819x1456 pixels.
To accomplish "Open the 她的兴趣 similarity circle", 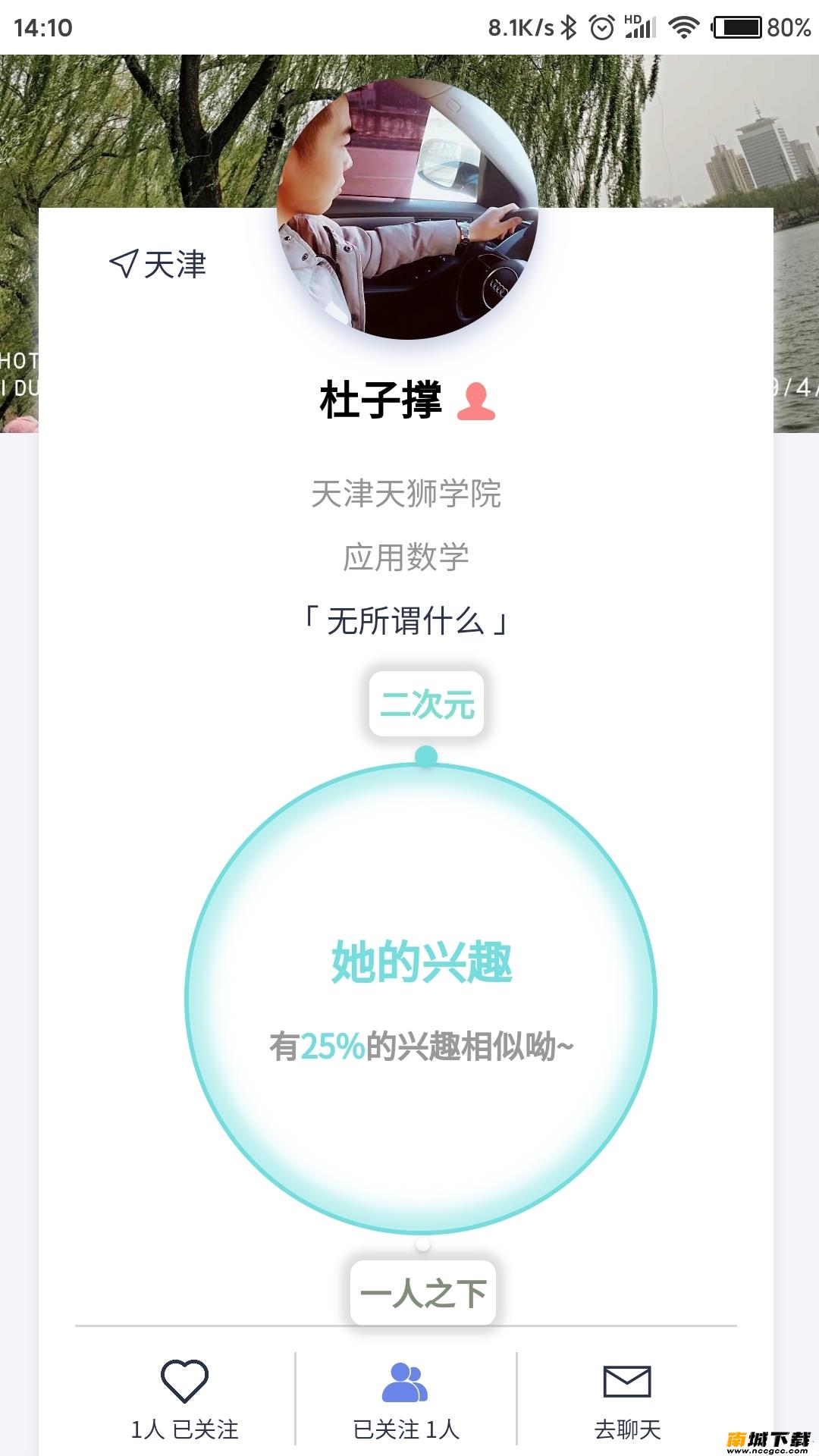I will (421, 997).
